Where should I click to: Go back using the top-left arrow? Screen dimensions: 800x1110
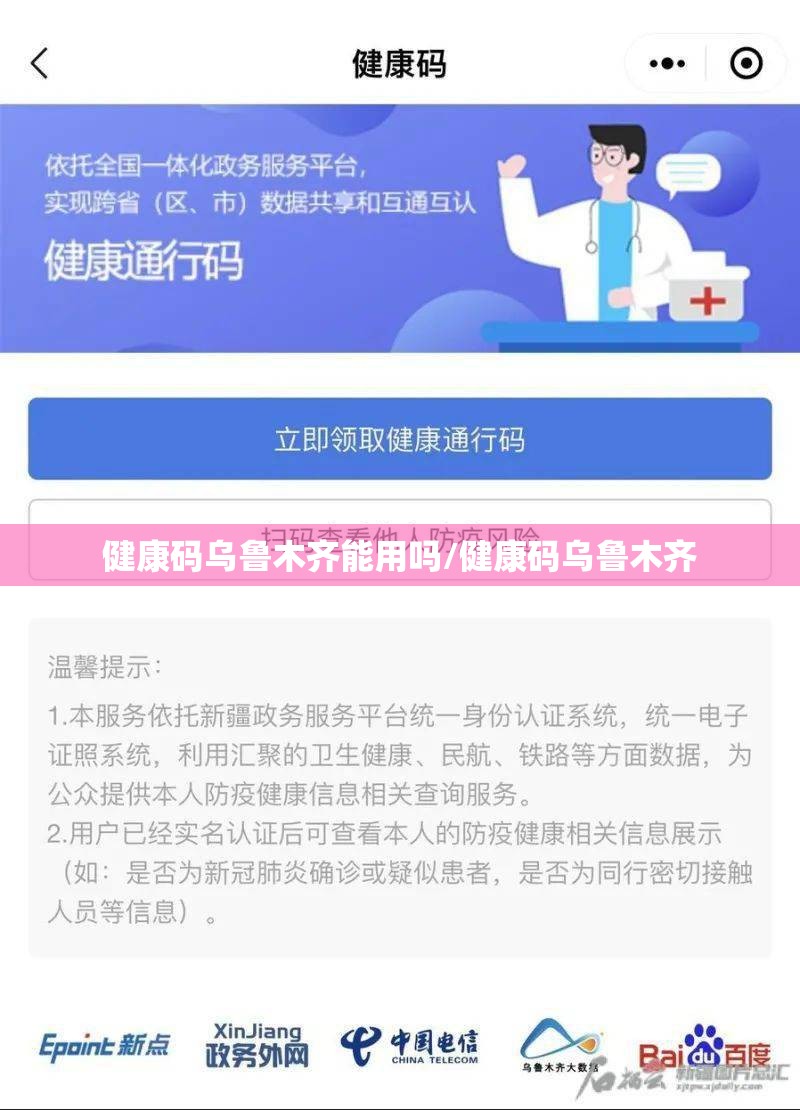pyautogui.click(x=39, y=64)
